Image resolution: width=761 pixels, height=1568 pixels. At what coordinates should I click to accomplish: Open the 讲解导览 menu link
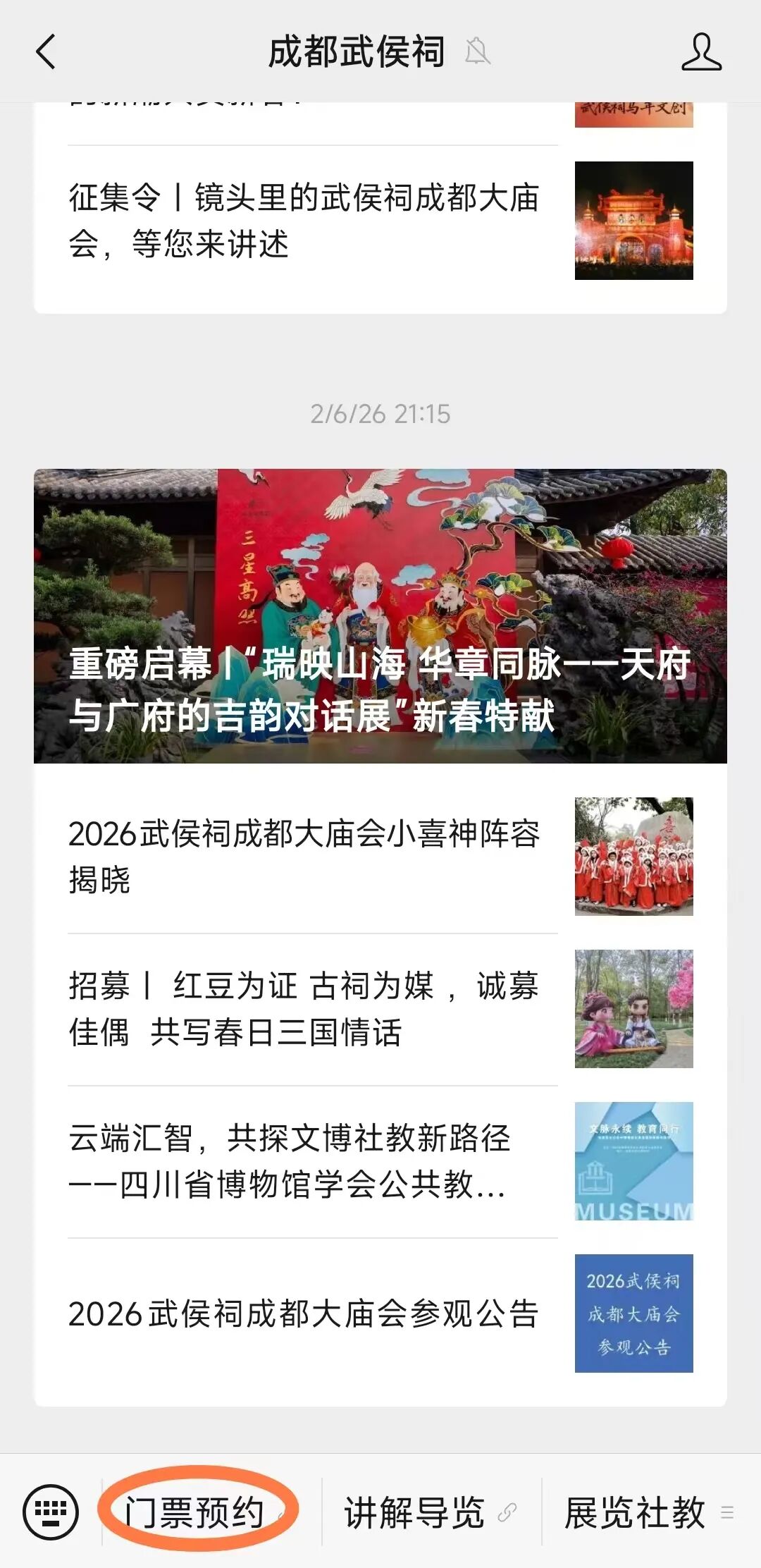point(416,1512)
